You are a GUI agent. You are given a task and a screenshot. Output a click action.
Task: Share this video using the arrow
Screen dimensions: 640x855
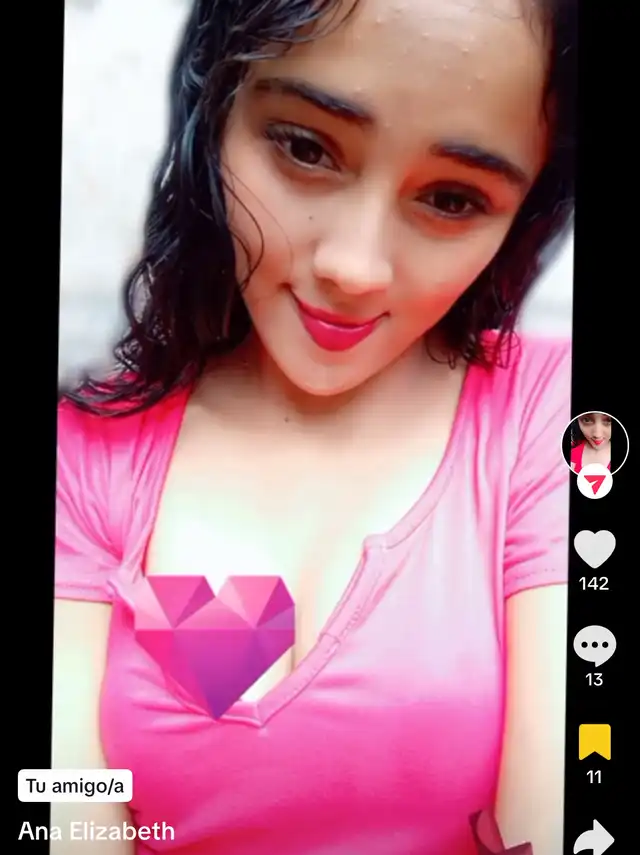pyautogui.click(x=594, y=836)
